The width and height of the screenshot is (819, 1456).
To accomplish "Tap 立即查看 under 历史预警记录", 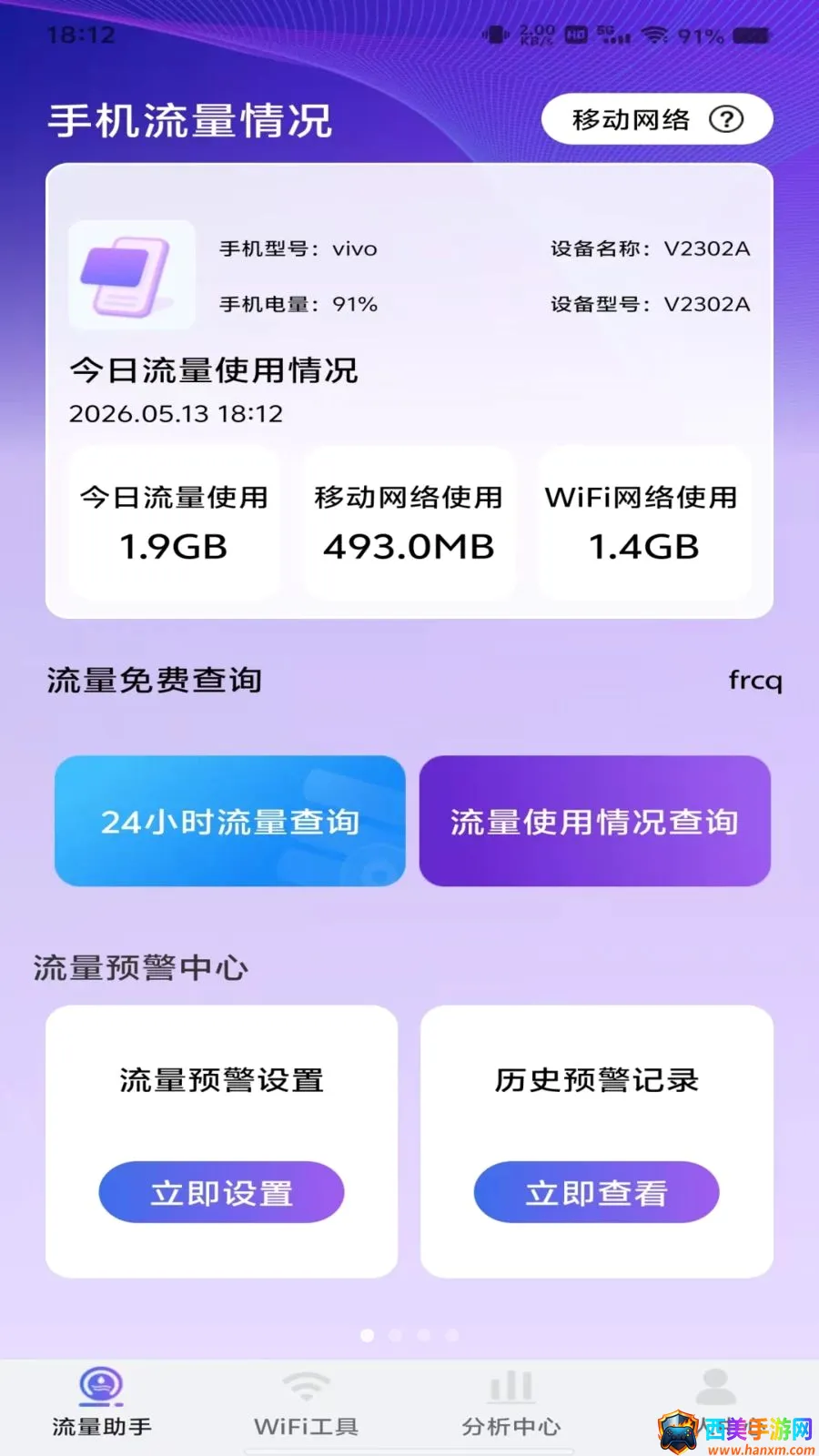I will (x=596, y=1192).
